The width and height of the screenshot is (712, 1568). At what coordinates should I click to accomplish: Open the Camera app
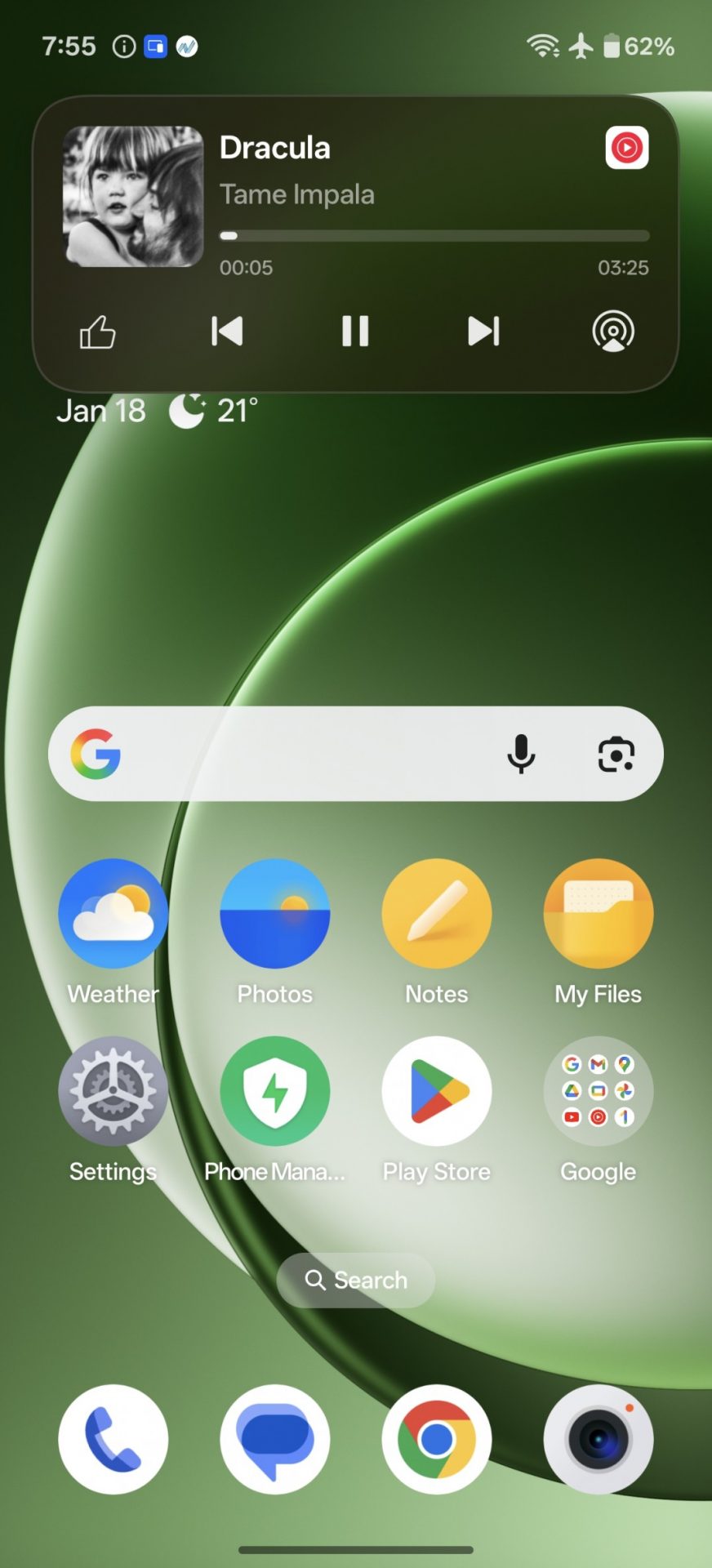pyautogui.click(x=598, y=1439)
